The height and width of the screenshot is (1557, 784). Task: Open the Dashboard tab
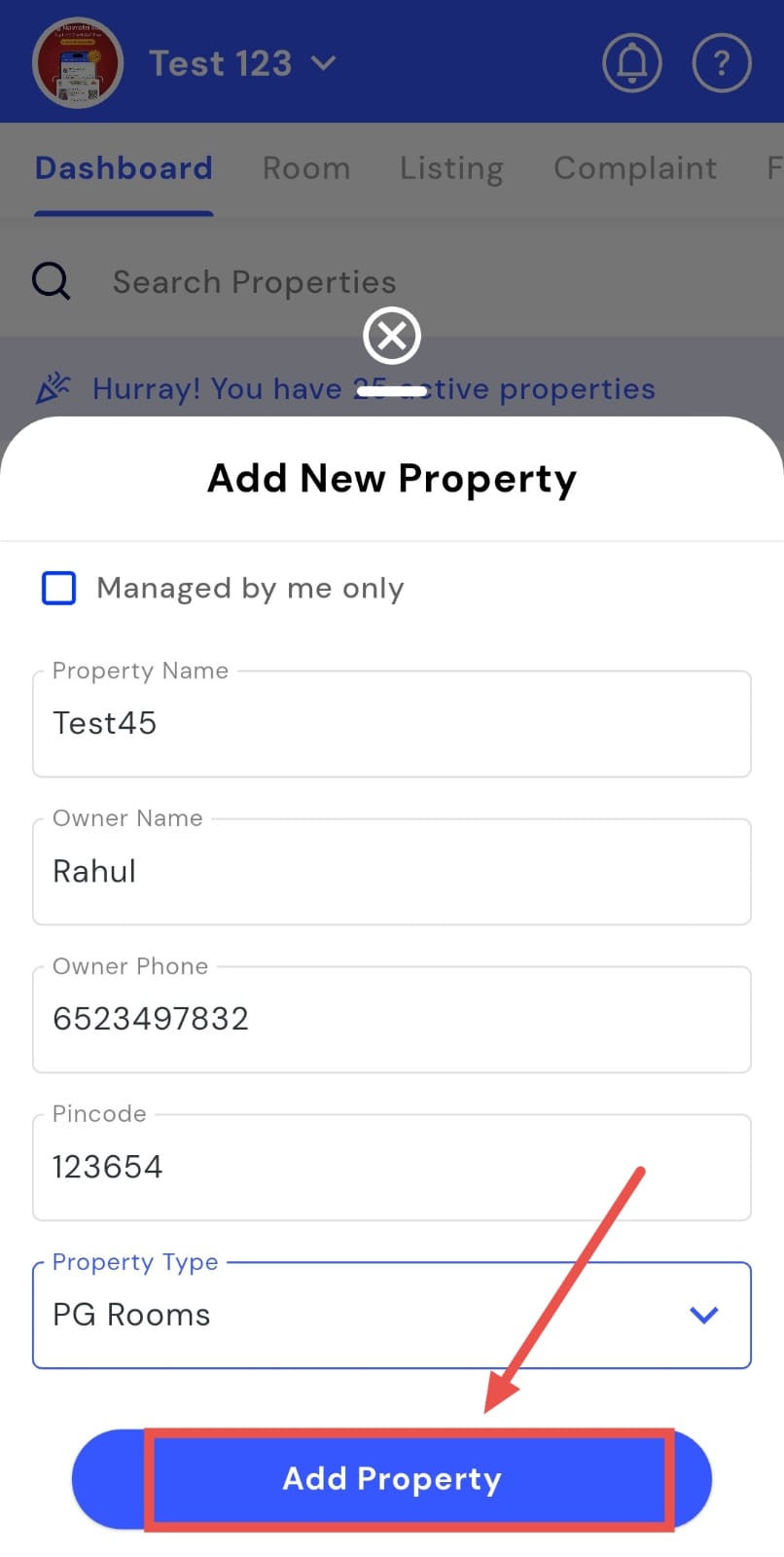[124, 168]
